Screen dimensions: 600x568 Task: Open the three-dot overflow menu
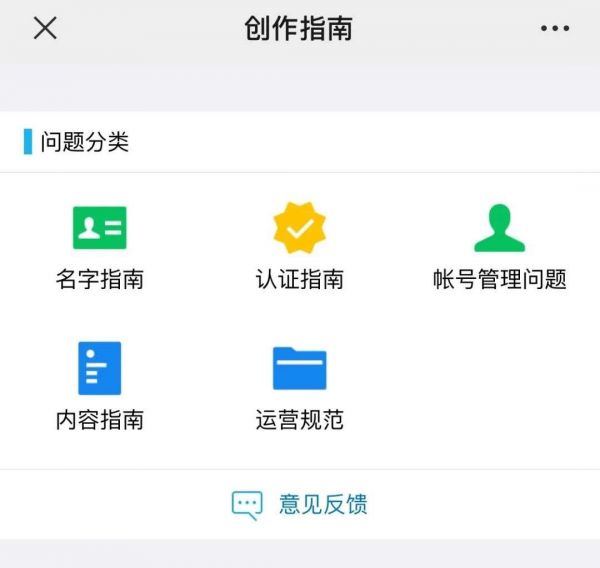pyautogui.click(x=554, y=28)
